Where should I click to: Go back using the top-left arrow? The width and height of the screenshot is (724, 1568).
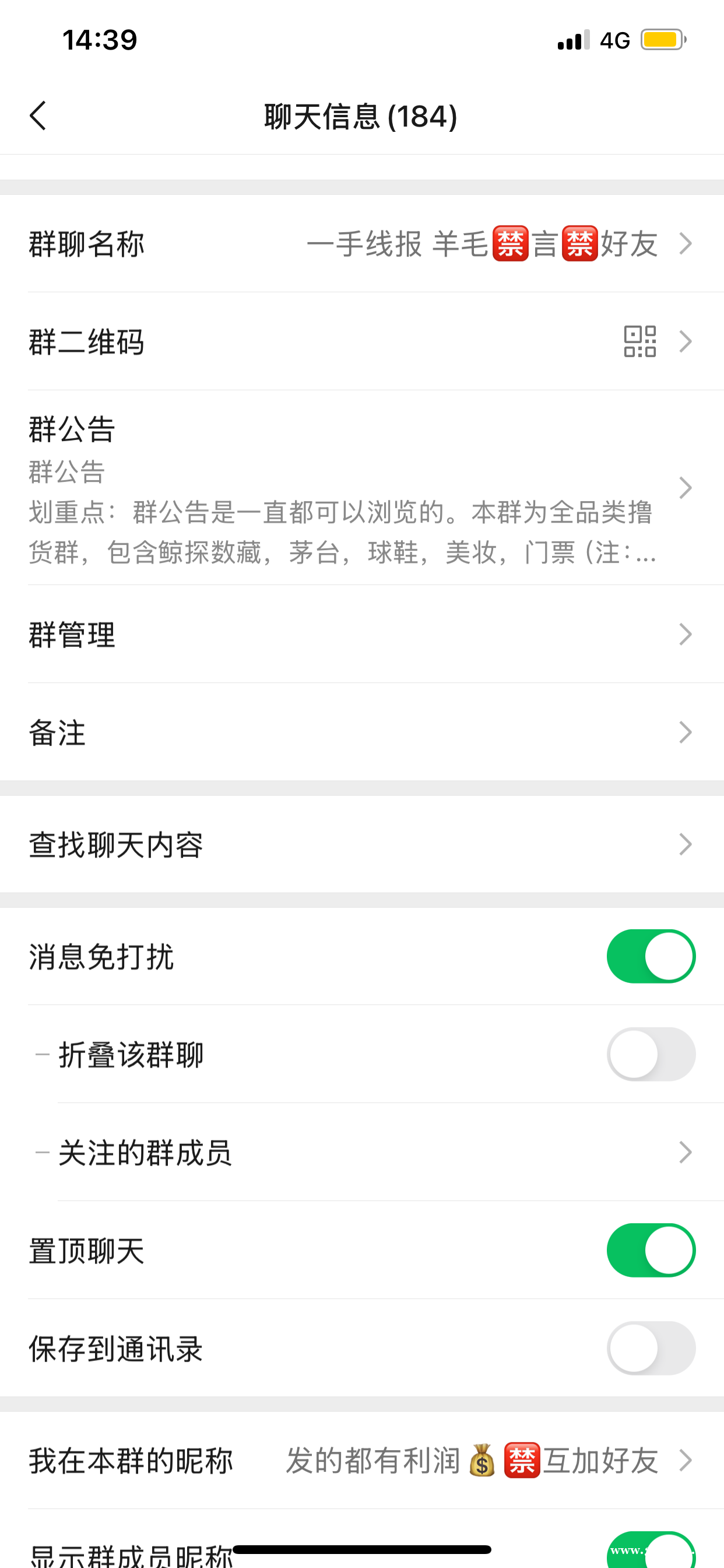(x=38, y=116)
